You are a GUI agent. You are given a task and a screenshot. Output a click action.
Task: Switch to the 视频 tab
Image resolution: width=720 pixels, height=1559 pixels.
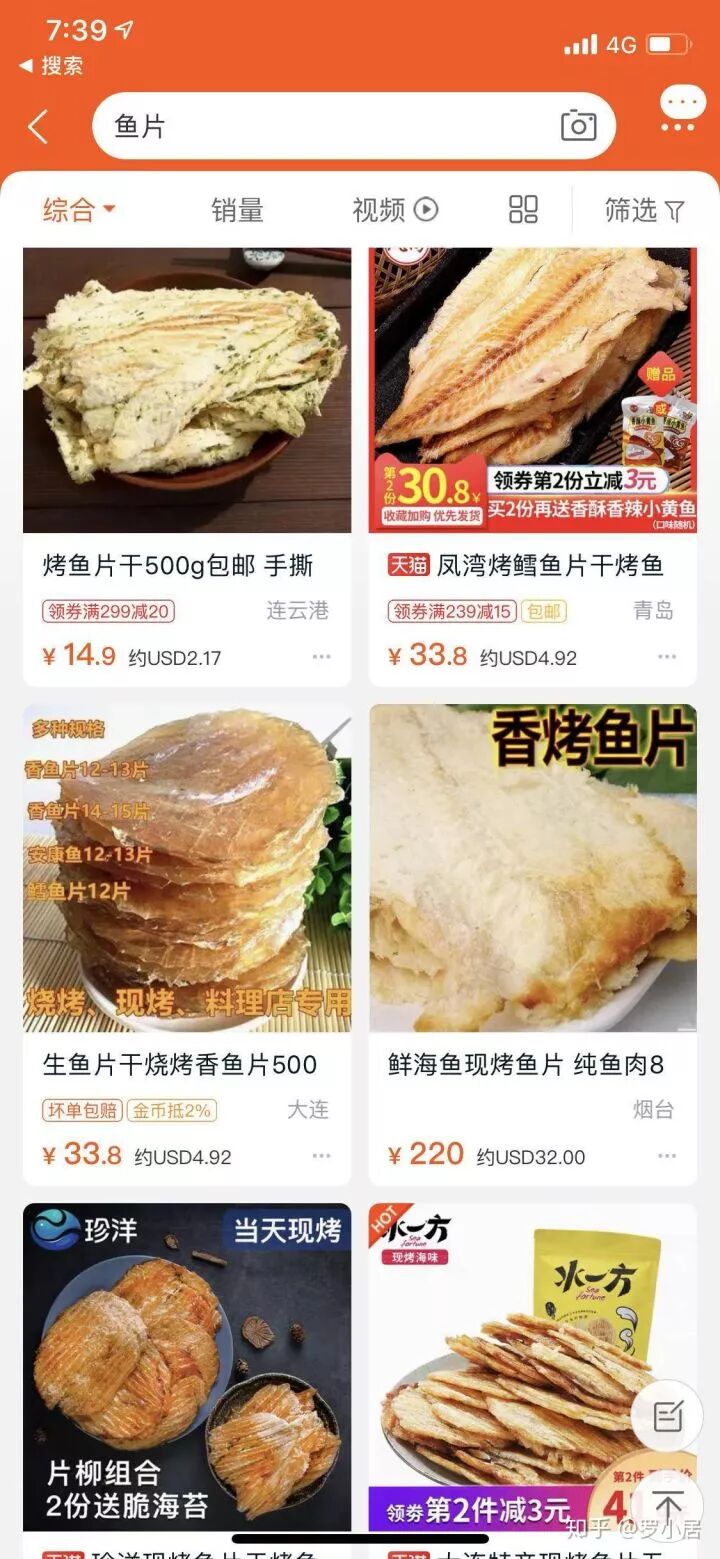pos(395,210)
